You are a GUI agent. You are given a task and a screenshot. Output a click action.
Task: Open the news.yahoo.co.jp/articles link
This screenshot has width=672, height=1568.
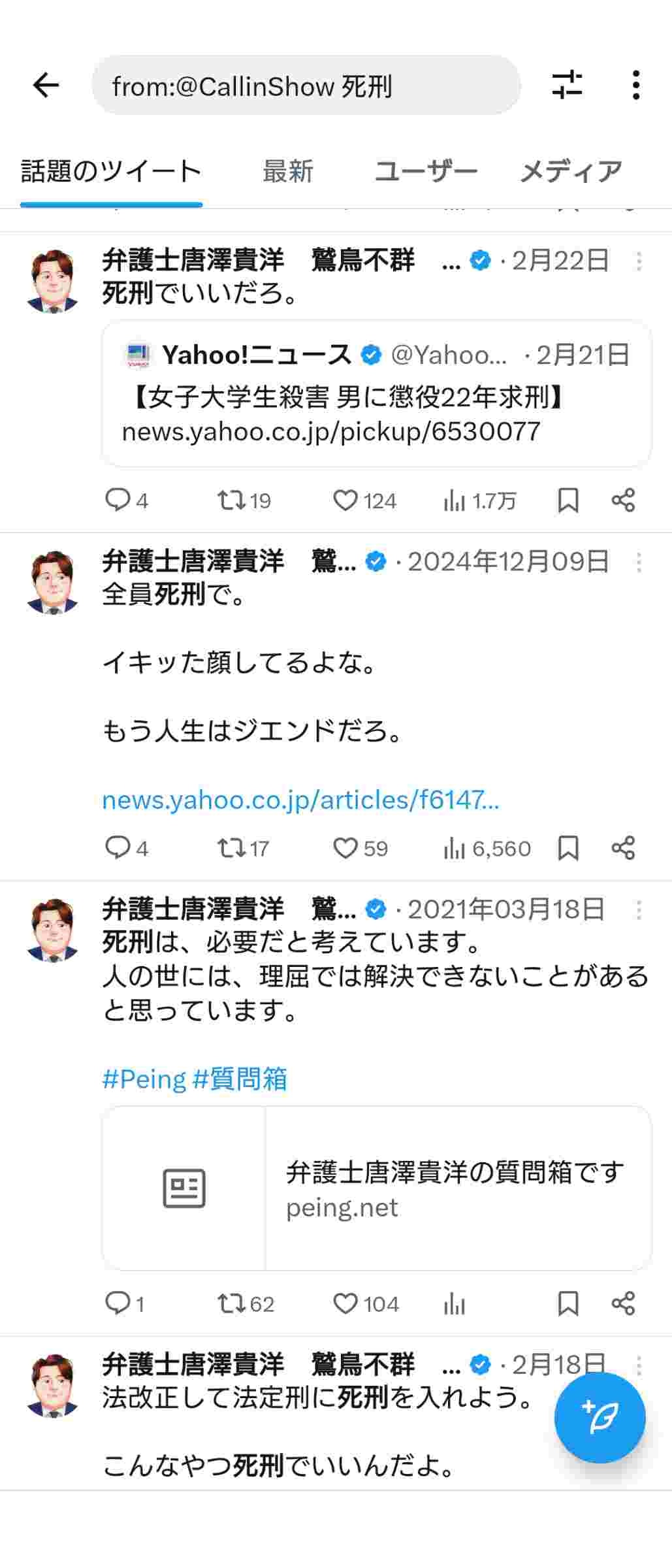(300, 800)
